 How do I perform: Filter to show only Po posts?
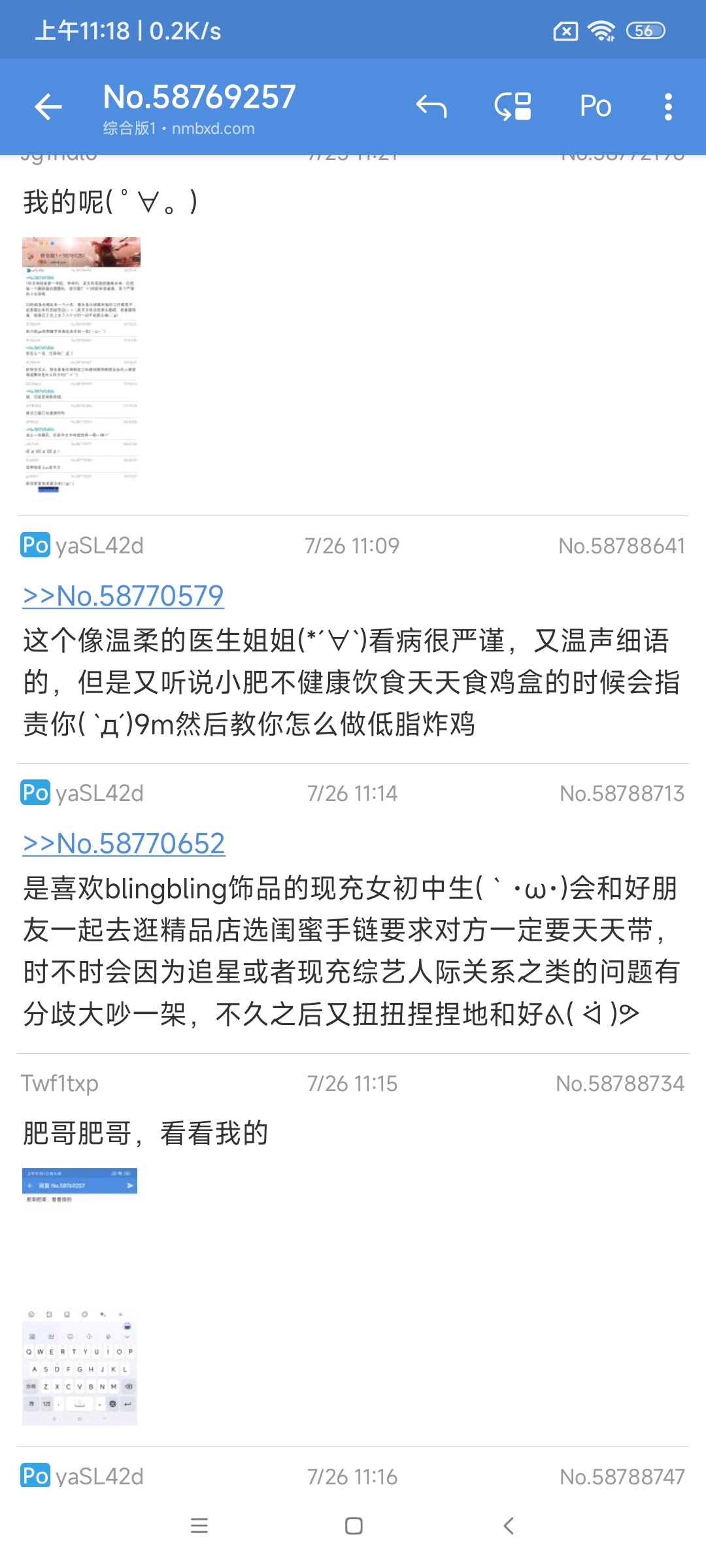[595, 106]
